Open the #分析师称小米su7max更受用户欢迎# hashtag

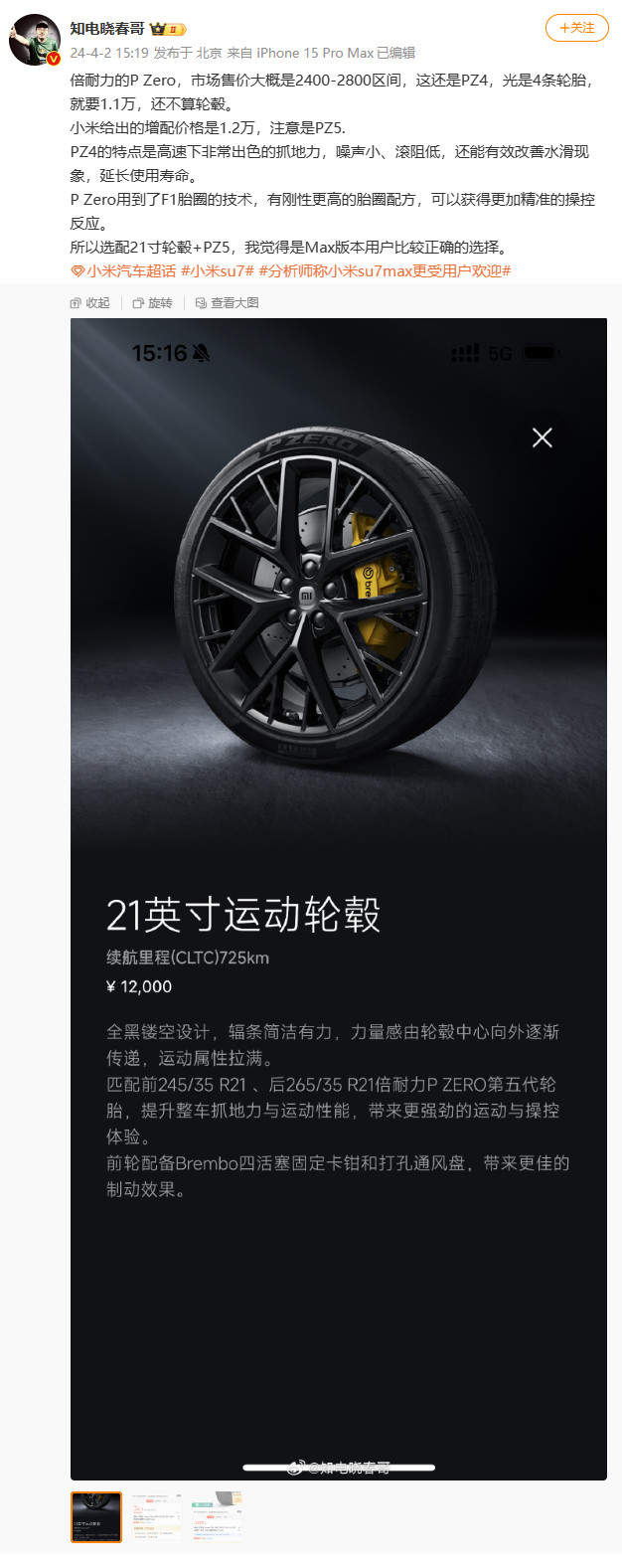pos(385,271)
